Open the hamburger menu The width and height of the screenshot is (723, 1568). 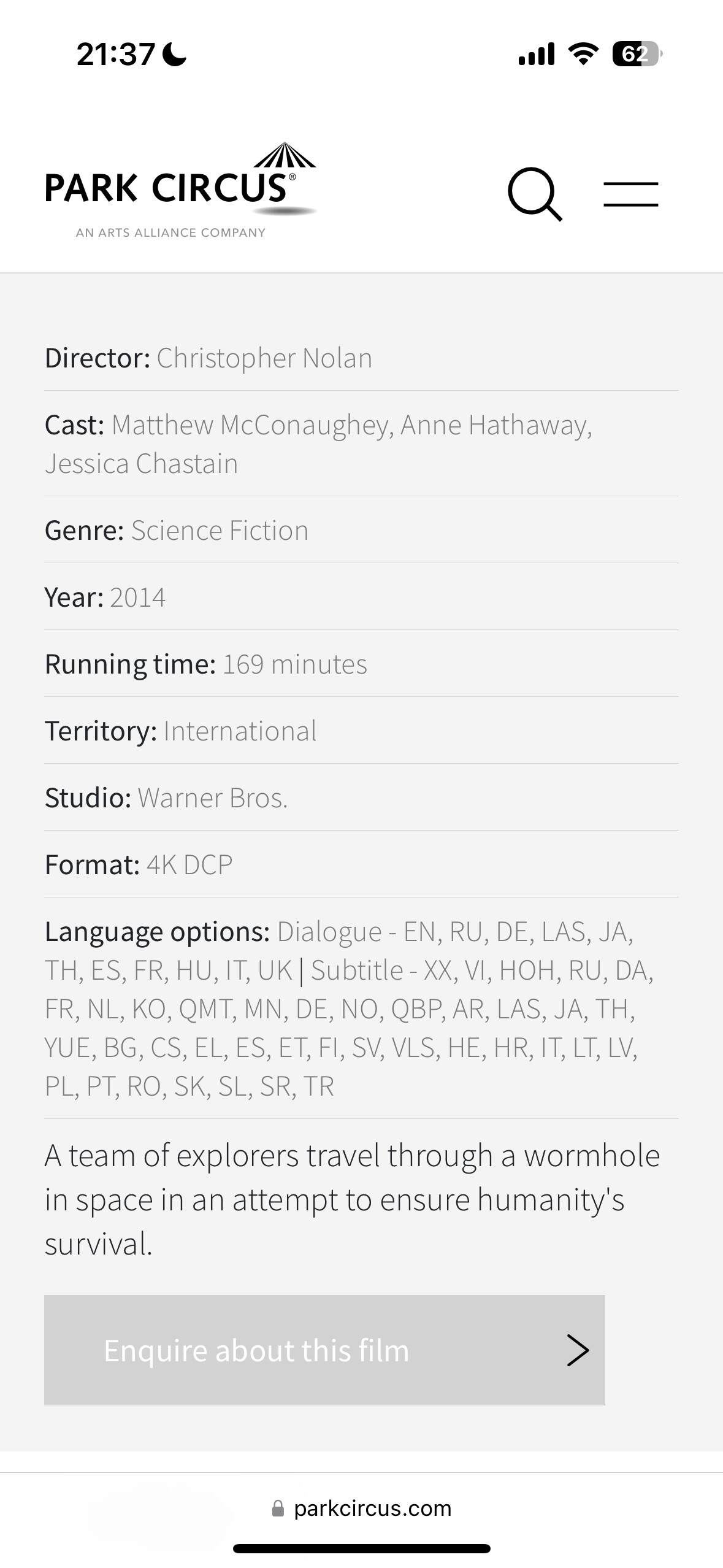click(630, 194)
